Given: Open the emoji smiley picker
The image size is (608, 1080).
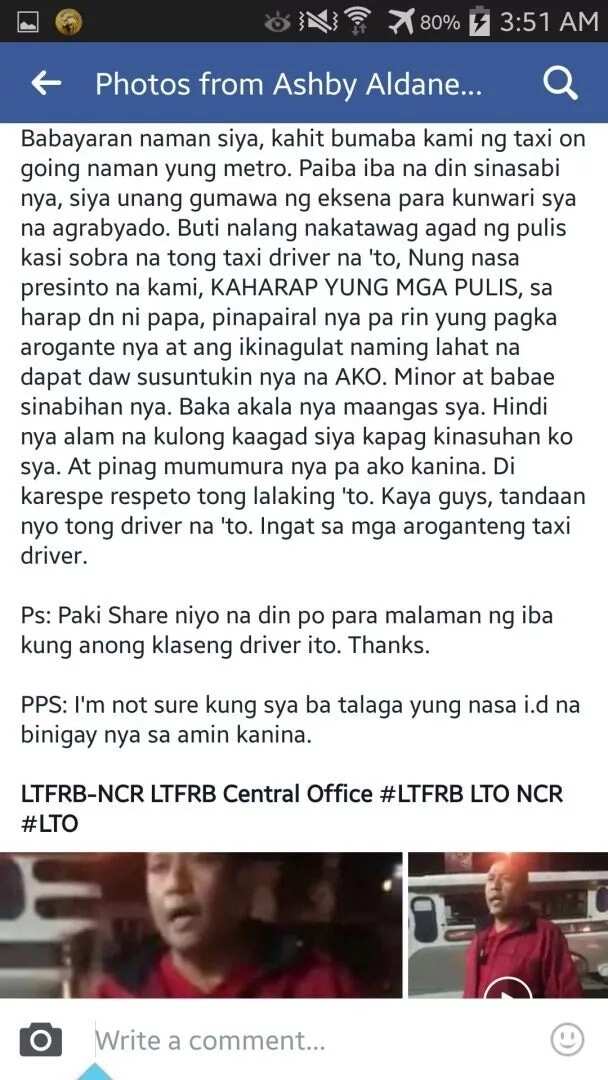Looking at the screenshot, I should [x=568, y=1039].
